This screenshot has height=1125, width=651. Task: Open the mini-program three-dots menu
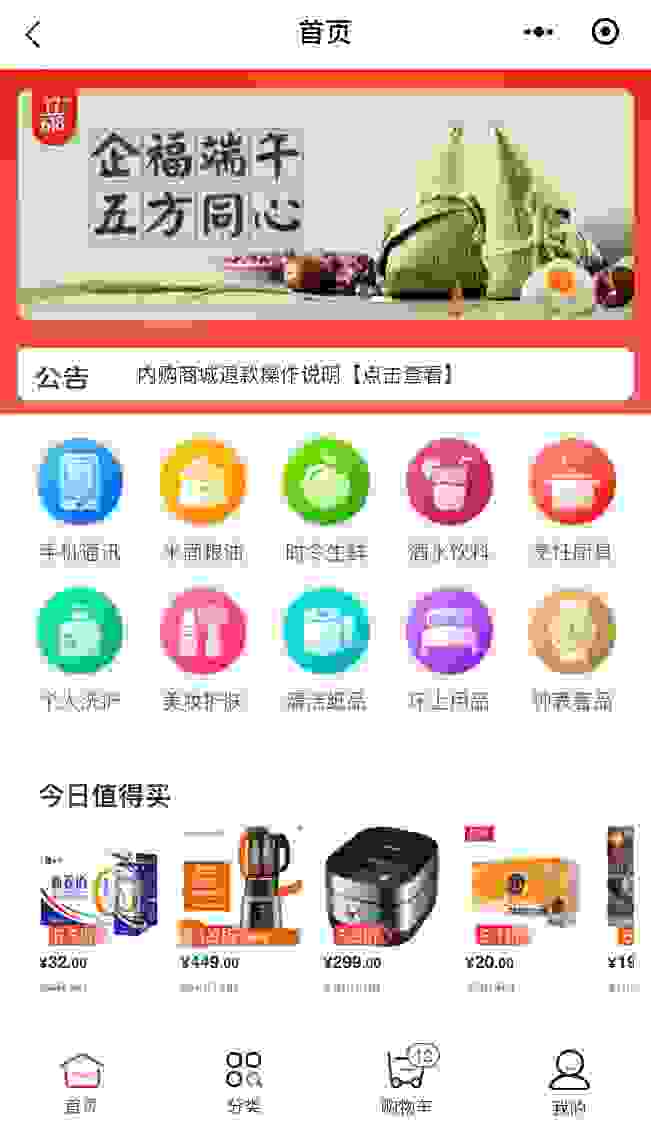tap(538, 32)
